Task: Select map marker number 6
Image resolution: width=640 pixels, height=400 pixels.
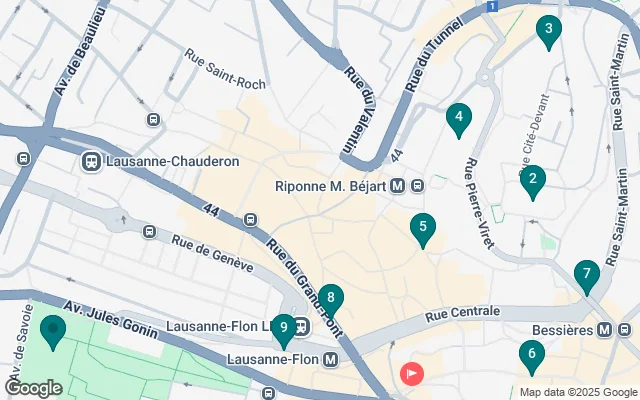Action: click(x=531, y=354)
